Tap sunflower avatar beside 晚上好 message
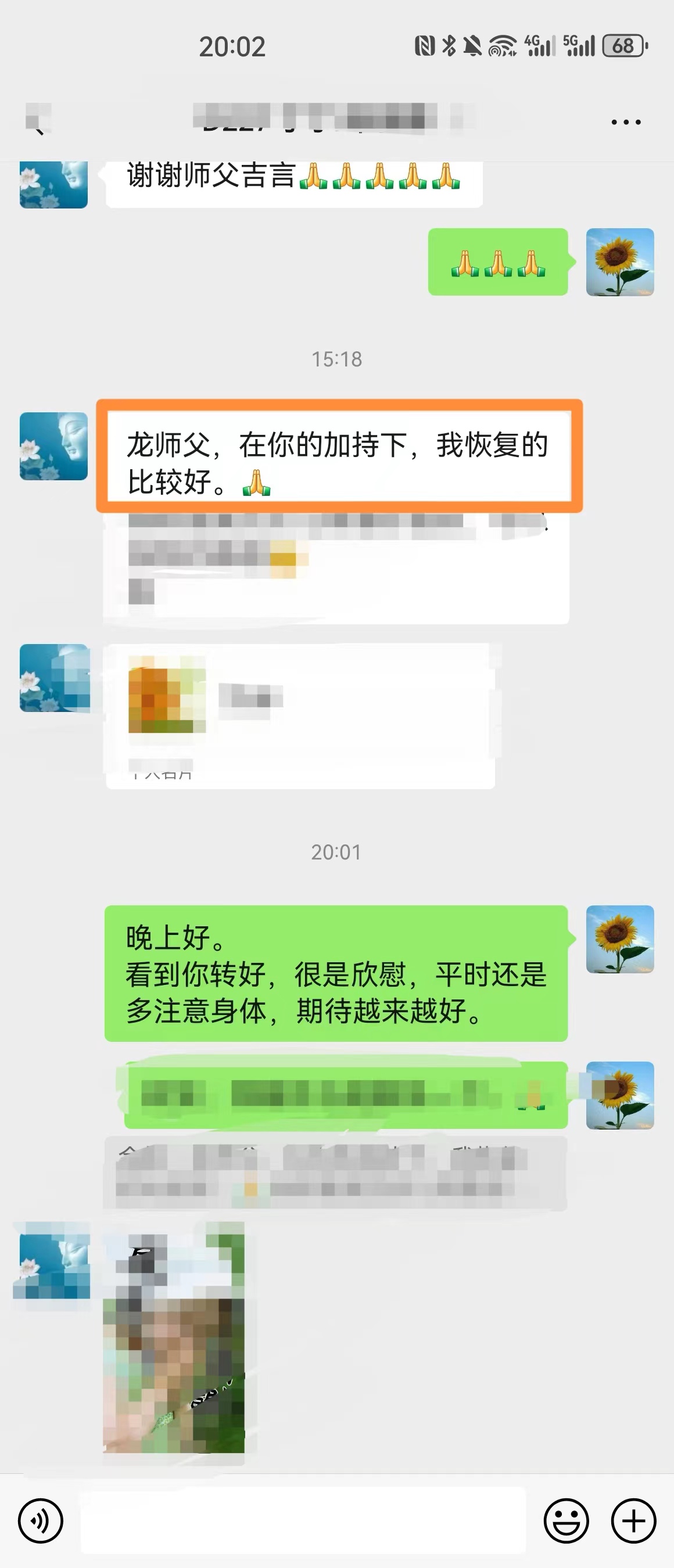The image size is (674, 1568). click(619, 938)
